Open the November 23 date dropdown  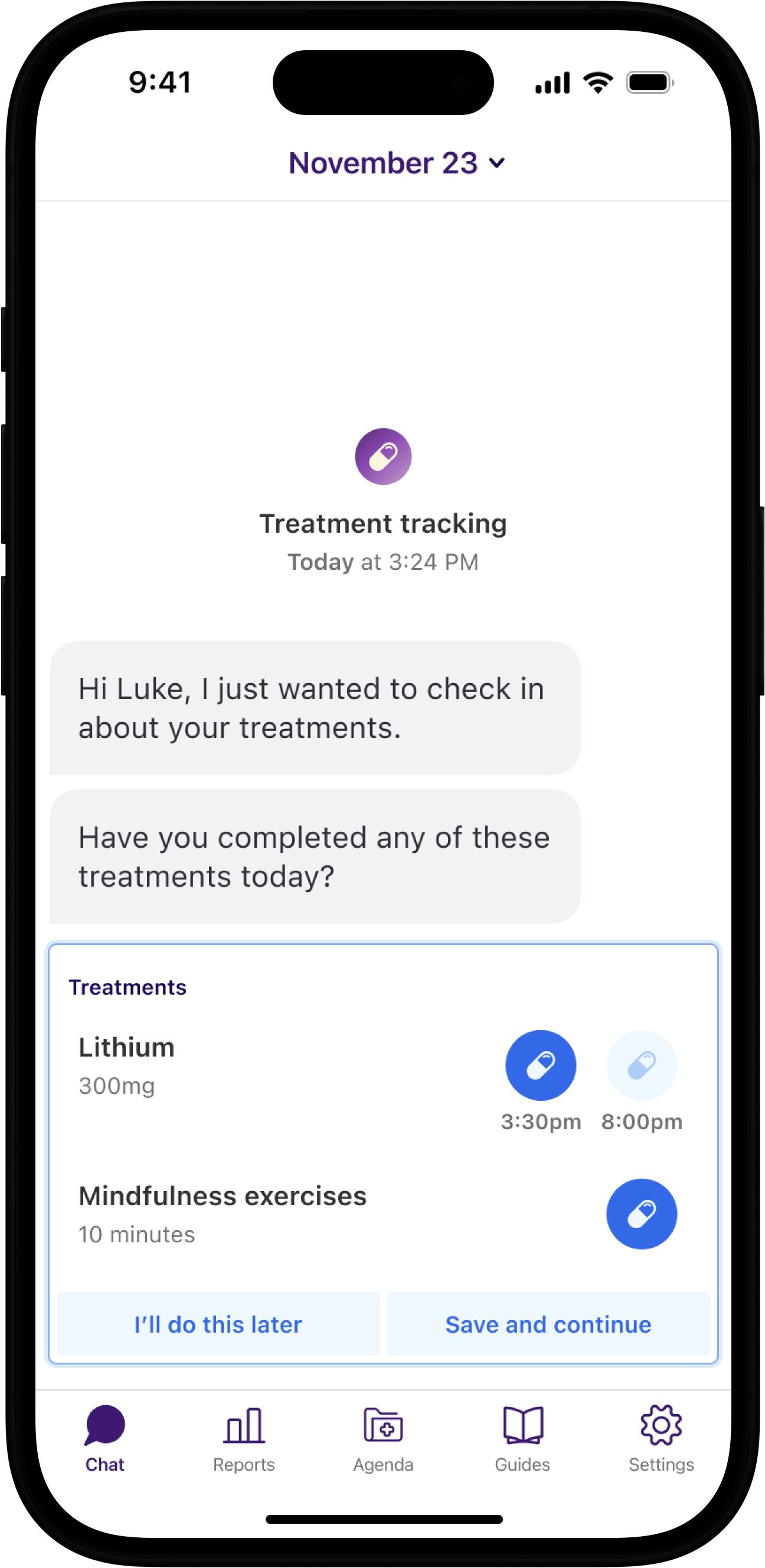click(396, 163)
